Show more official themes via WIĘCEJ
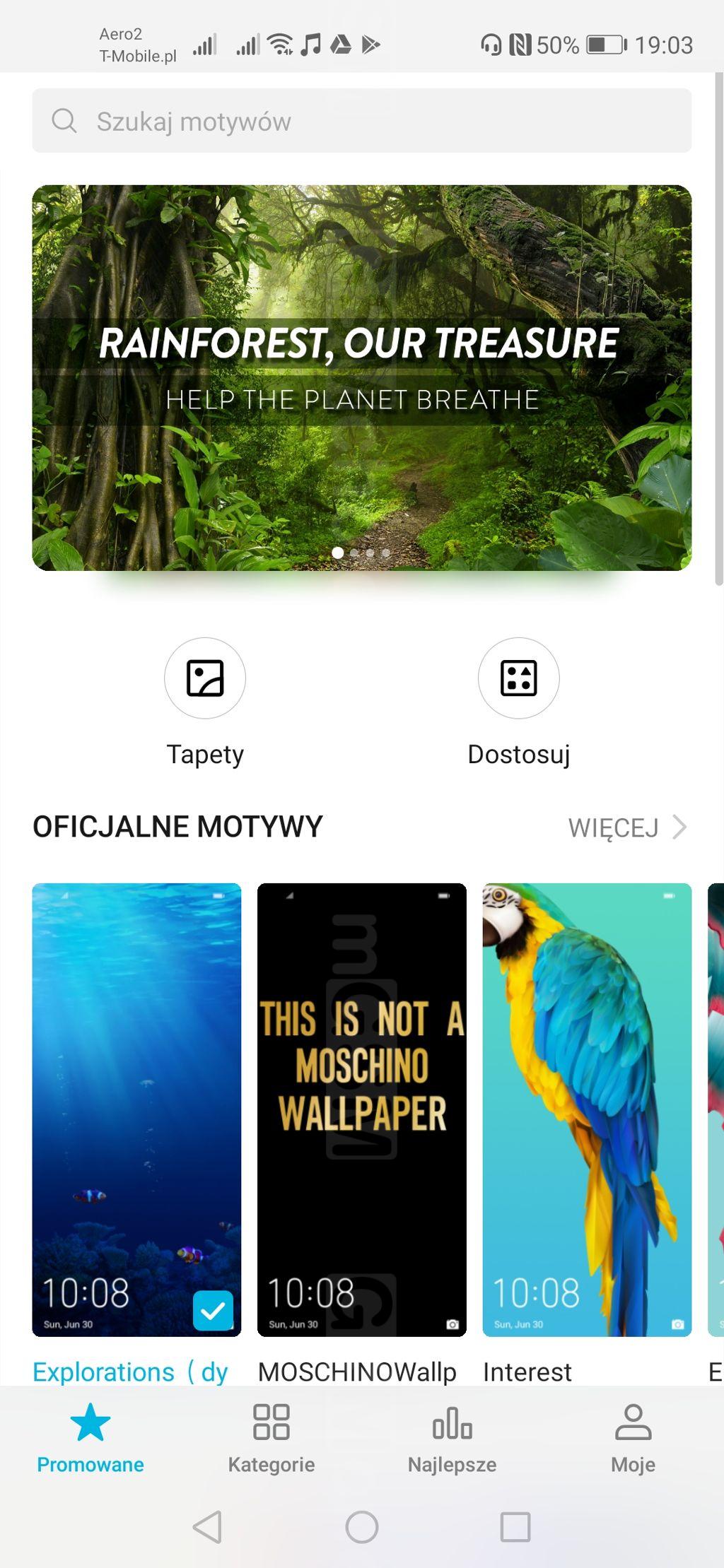The width and height of the screenshot is (724, 1568). pos(627,827)
